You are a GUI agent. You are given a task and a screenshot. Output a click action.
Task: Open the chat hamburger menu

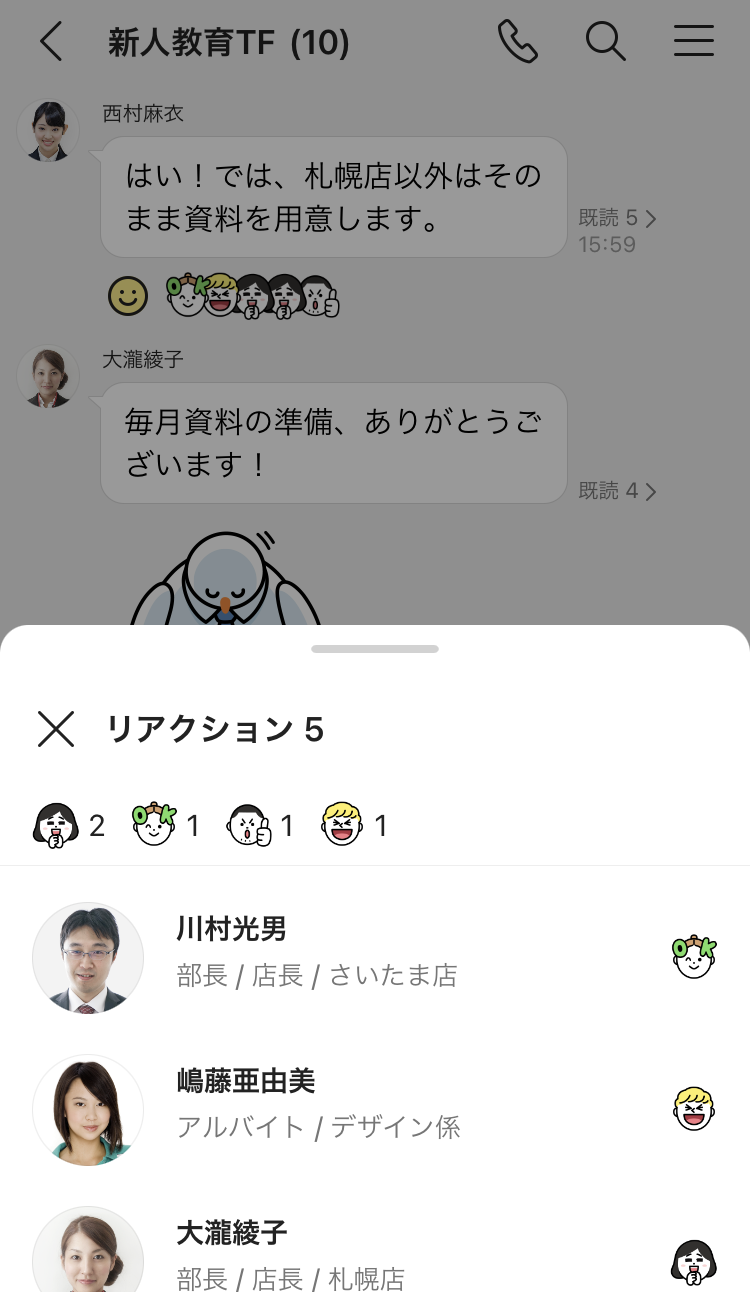693,42
